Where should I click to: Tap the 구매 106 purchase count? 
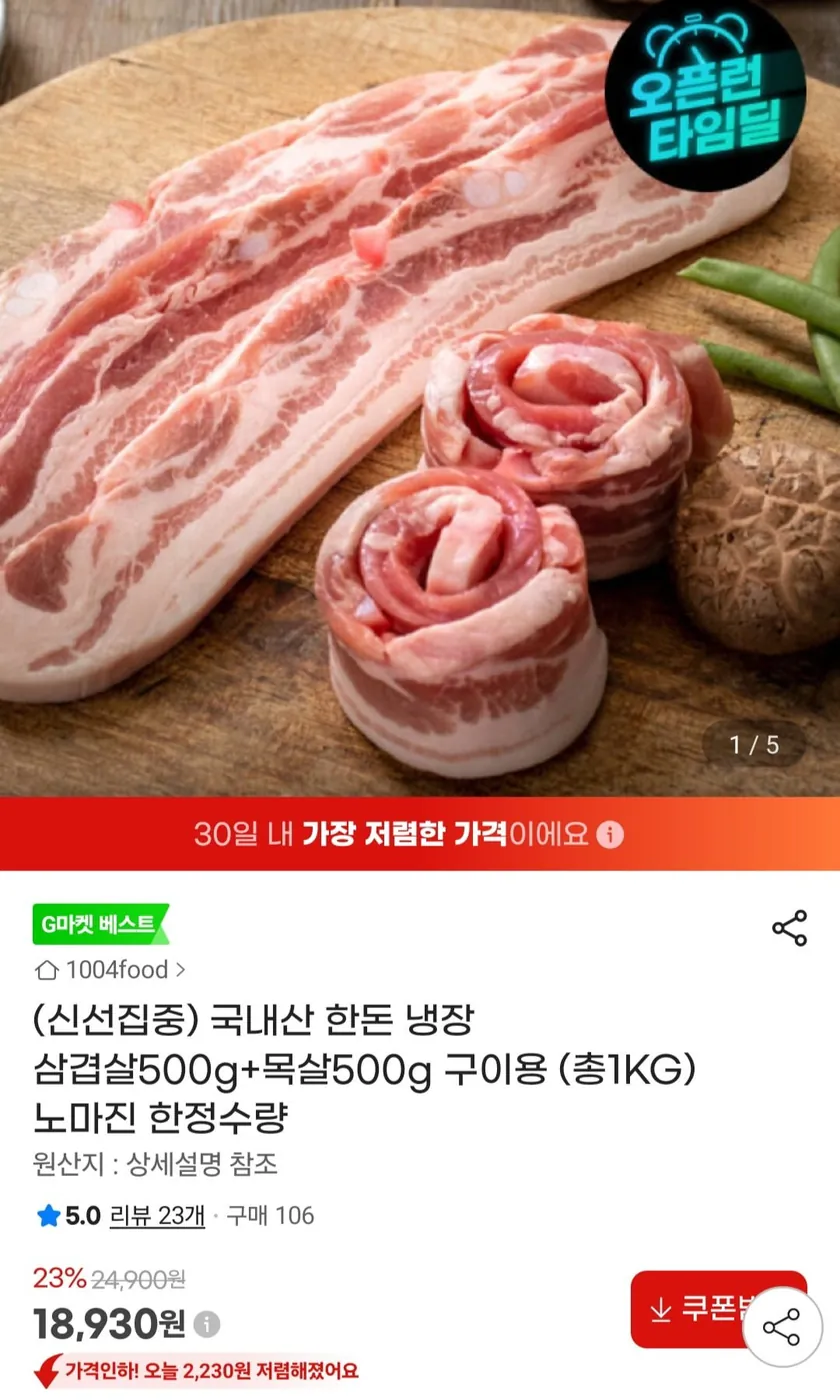pos(269,1213)
